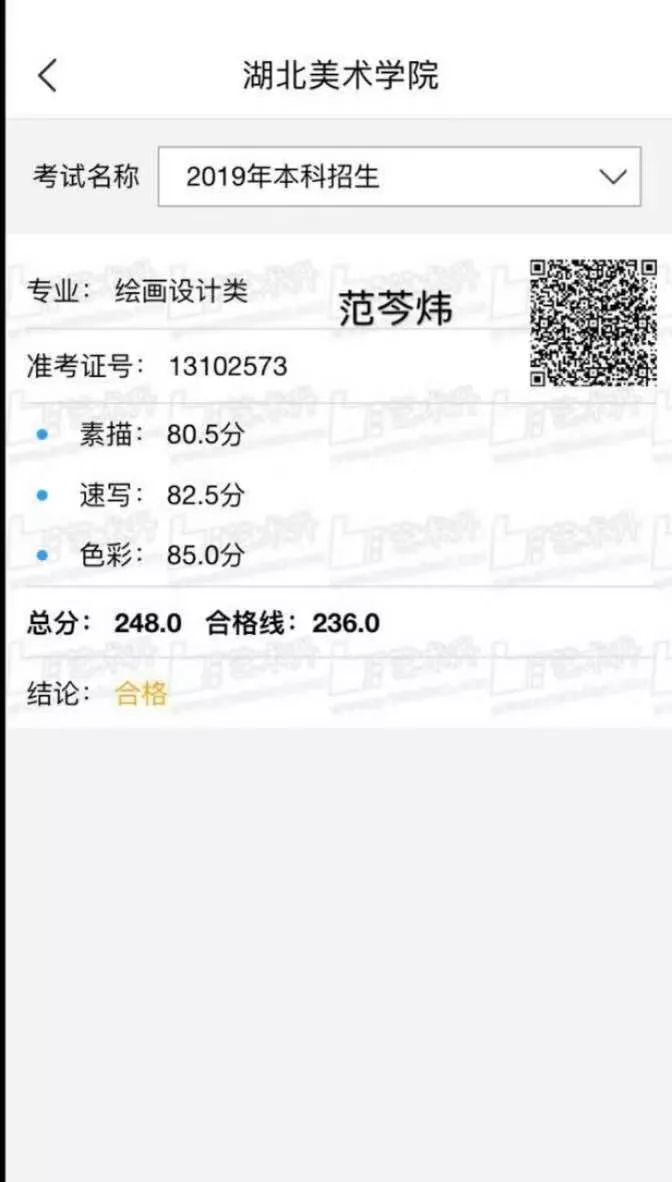Open the 2019年本科招生 exam name dropdown
The image size is (672, 1182).
[399, 177]
